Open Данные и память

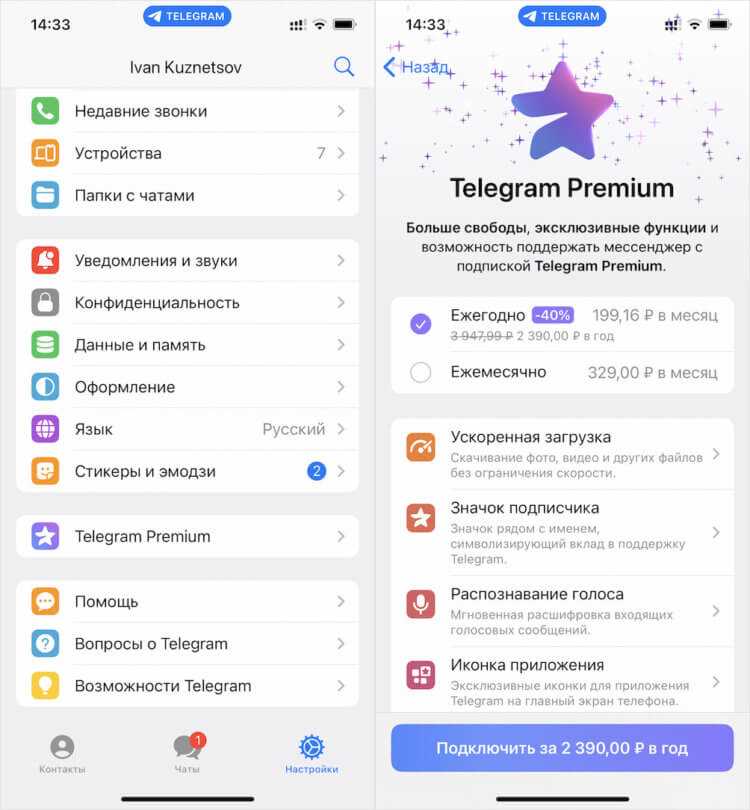(x=187, y=344)
